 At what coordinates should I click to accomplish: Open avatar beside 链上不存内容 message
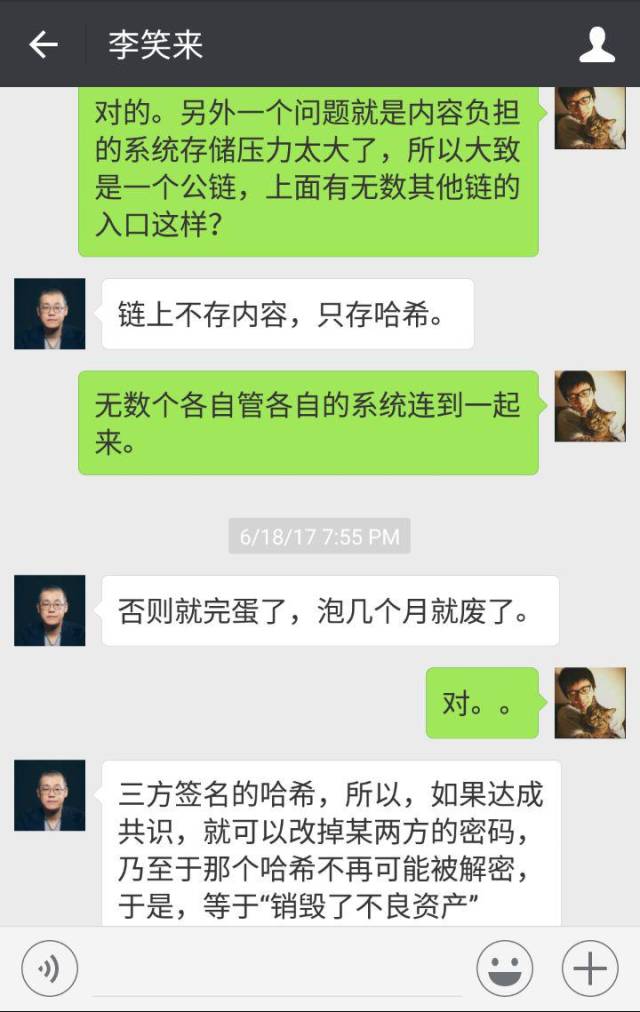pyautogui.click(x=50, y=314)
